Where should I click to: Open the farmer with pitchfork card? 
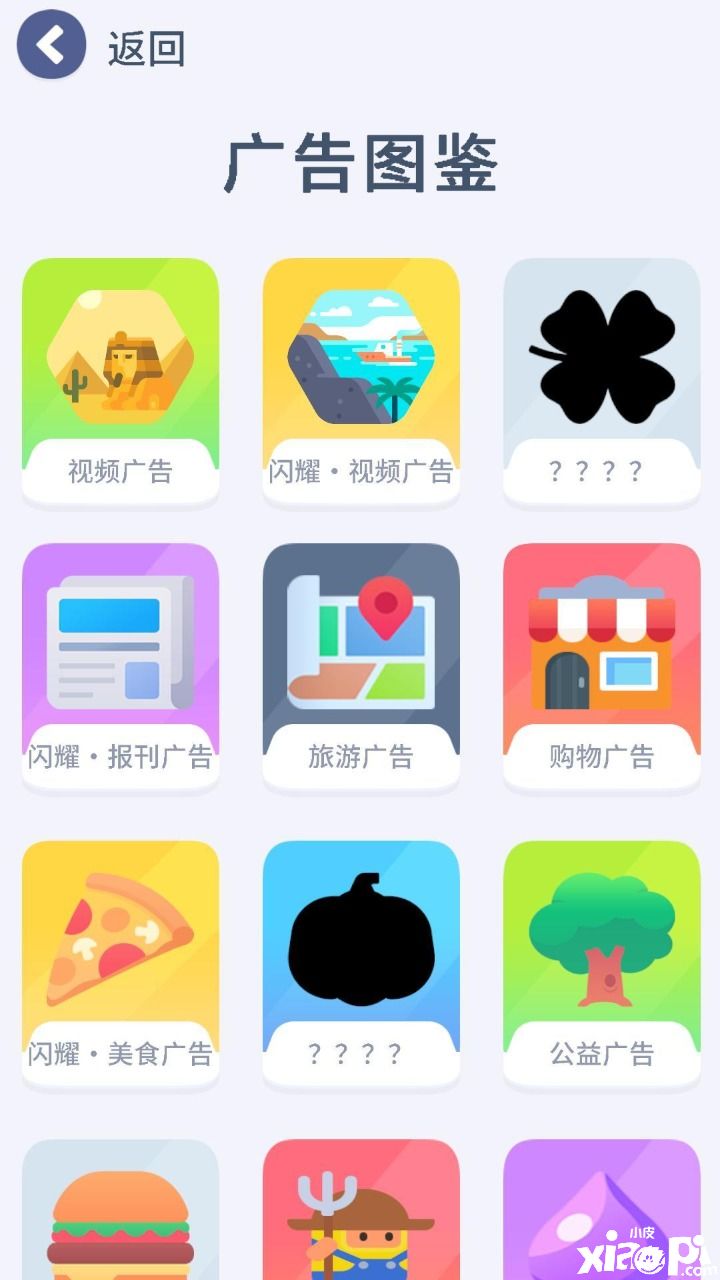coord(361,1215)
